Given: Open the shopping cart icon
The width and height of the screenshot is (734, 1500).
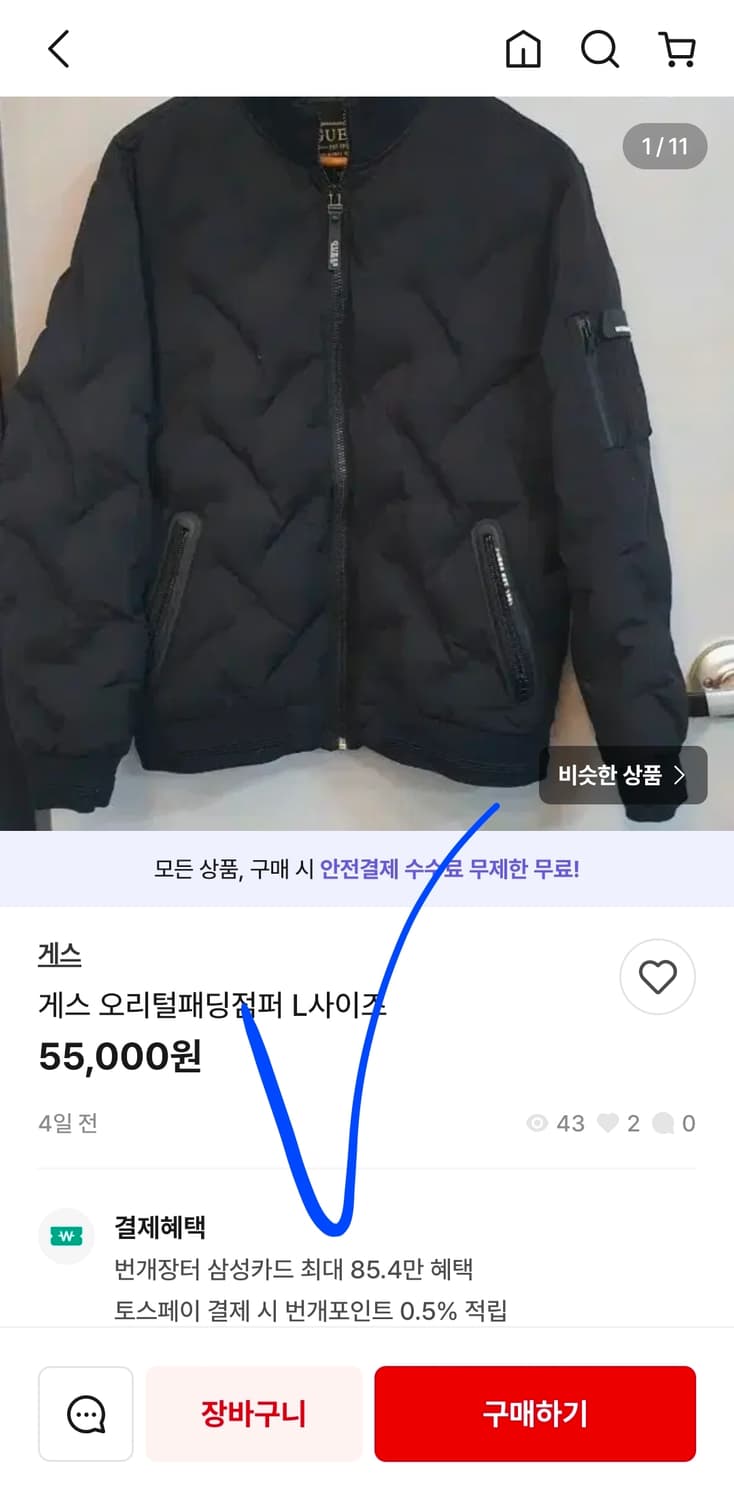Looking at the screenshot, I should [678, 47].
